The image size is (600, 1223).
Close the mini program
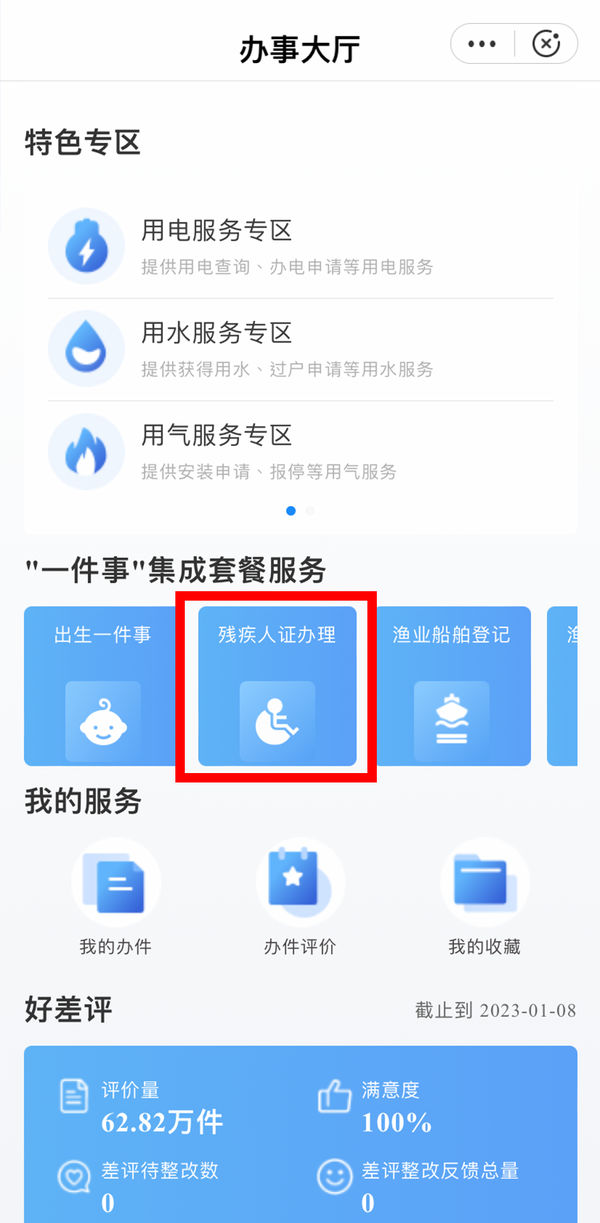pos(545,44)
